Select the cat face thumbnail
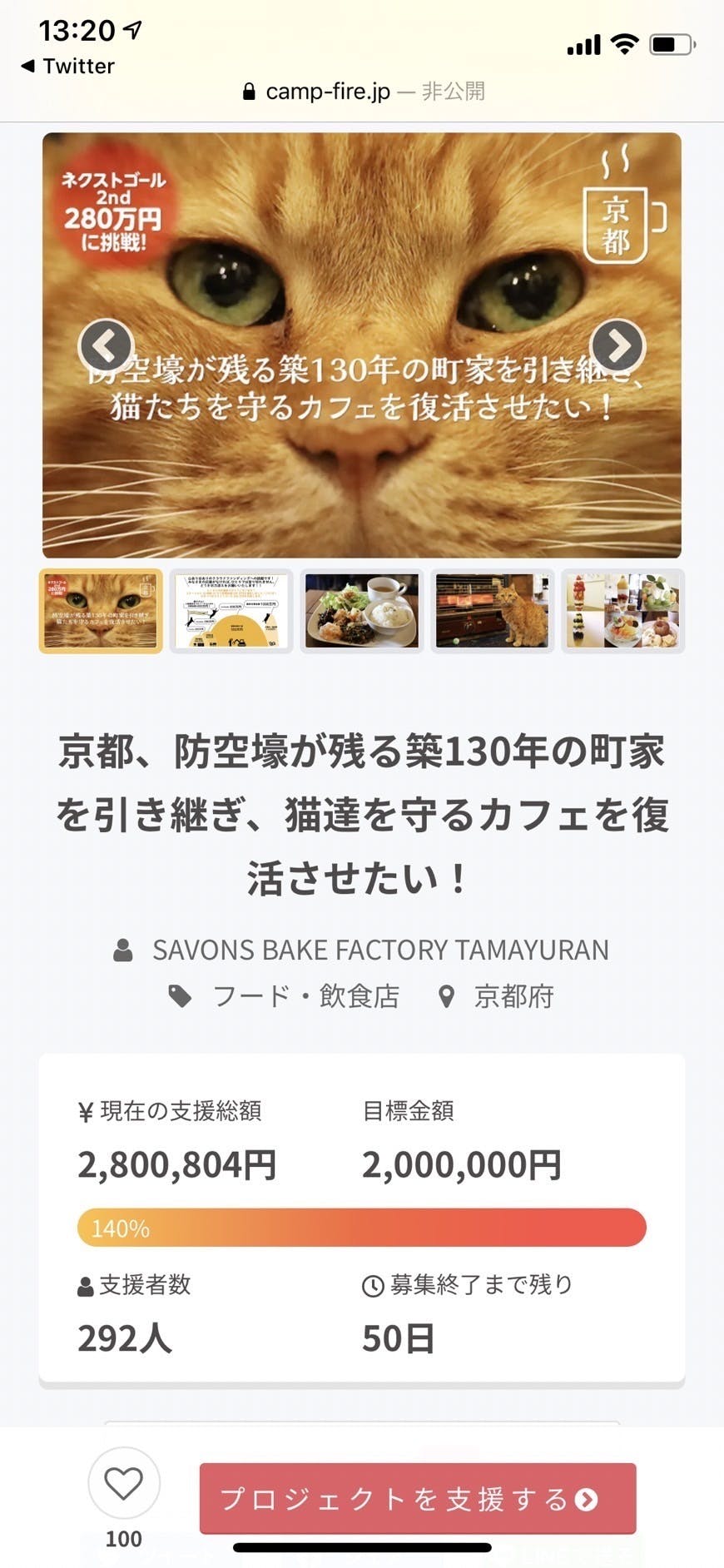724x1568 pixels. click(x=101, y=611)
